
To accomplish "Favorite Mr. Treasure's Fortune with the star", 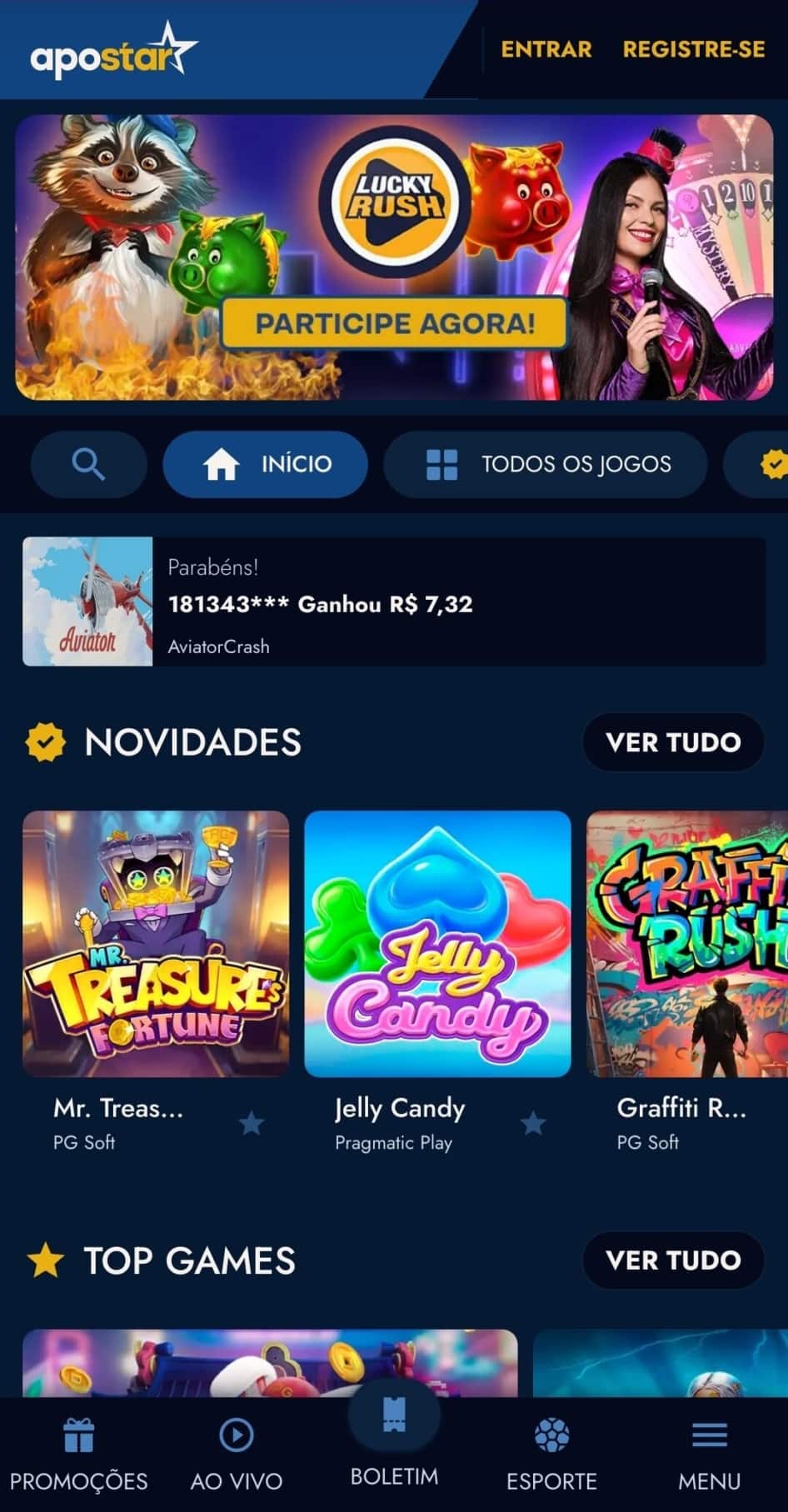I will point(252,1123).
